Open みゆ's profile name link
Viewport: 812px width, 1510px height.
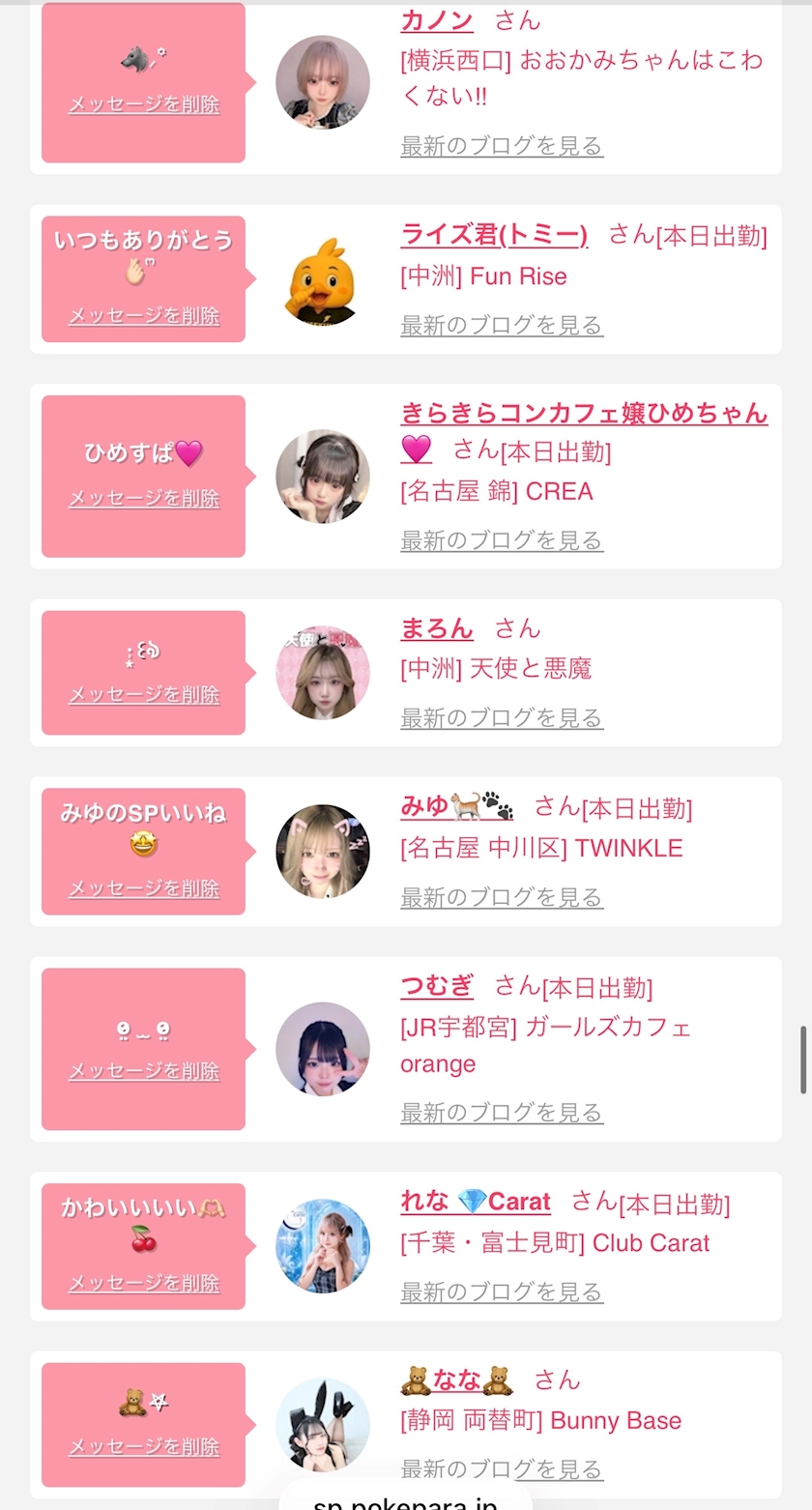457,806
